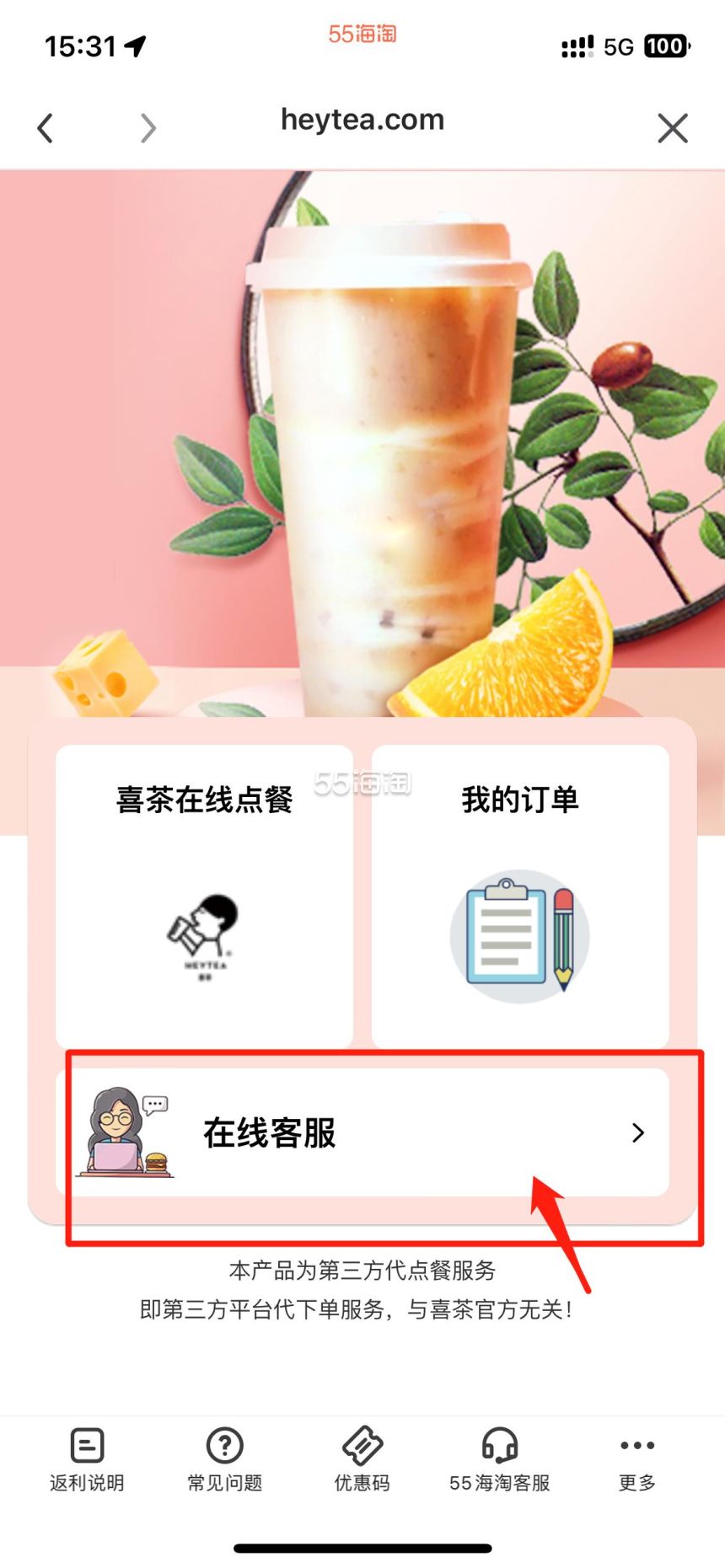Go back to the previous page
This screenshot has width=725, height=1568.
tap(46, 128)
